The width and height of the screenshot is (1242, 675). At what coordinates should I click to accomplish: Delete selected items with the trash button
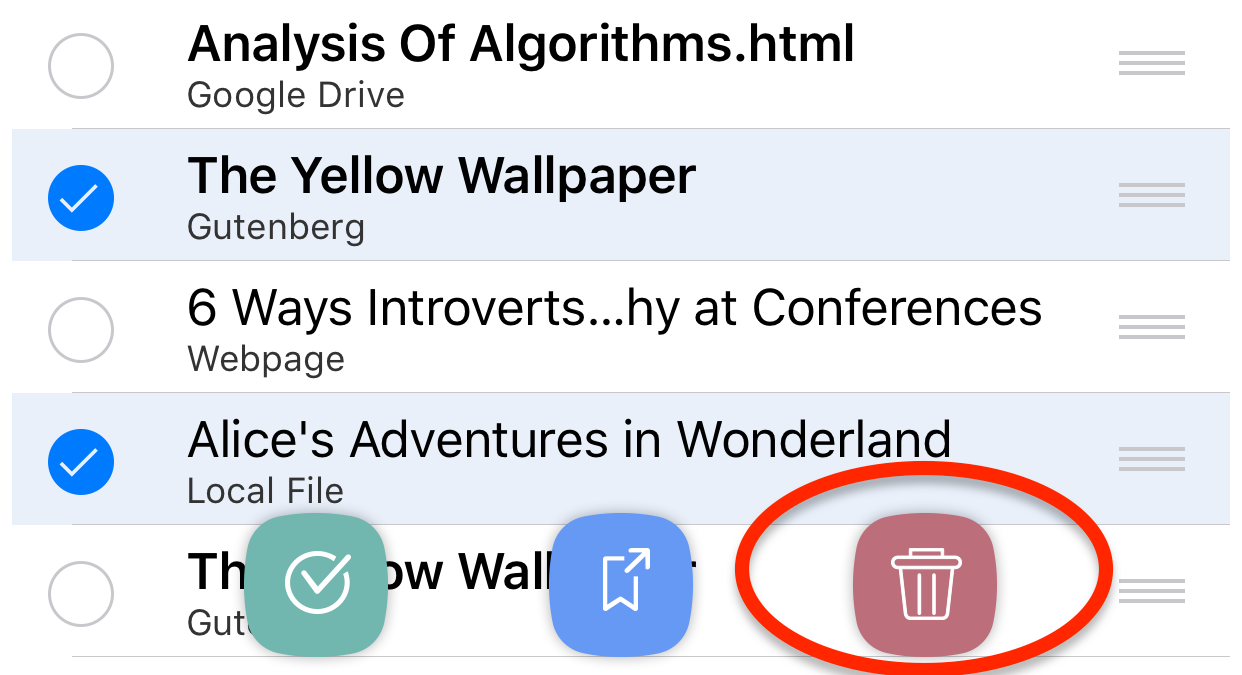pyautogui.click(x=925, y=583)
